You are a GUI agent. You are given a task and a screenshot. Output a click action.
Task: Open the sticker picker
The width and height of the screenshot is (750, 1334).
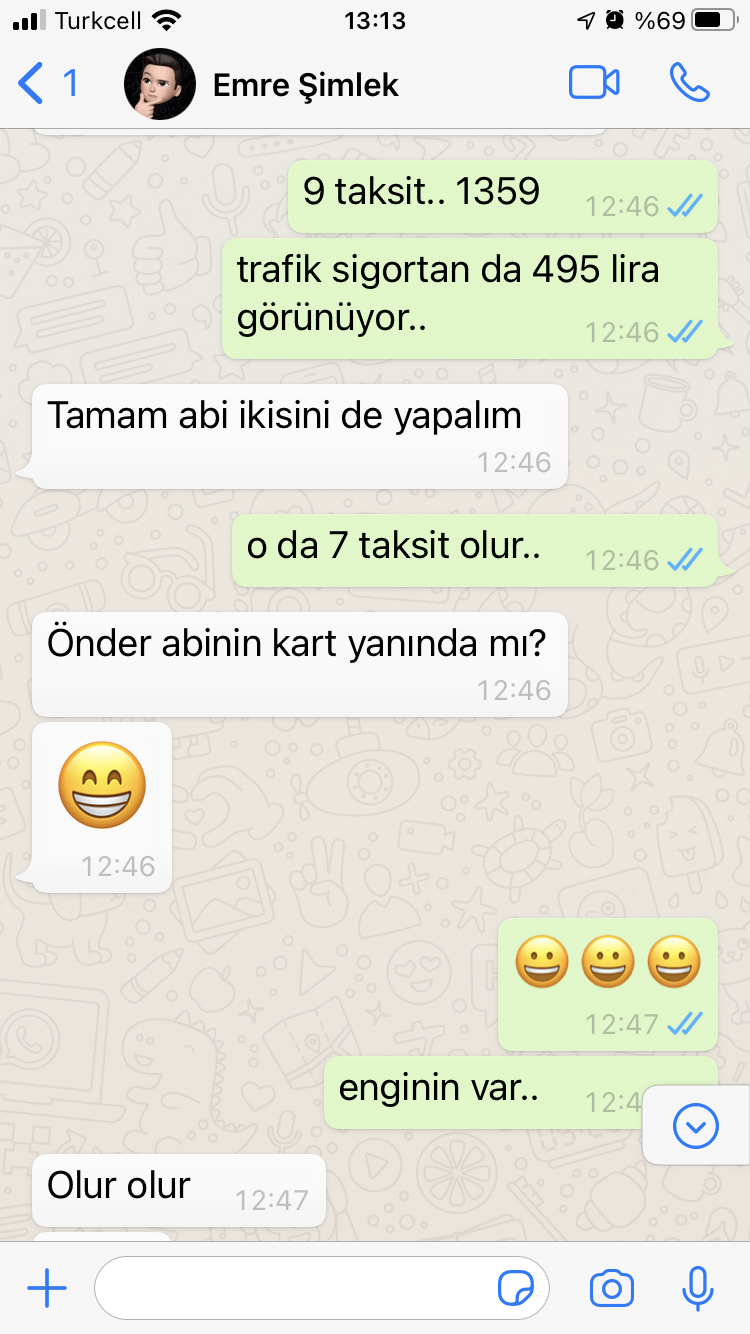515,1289
